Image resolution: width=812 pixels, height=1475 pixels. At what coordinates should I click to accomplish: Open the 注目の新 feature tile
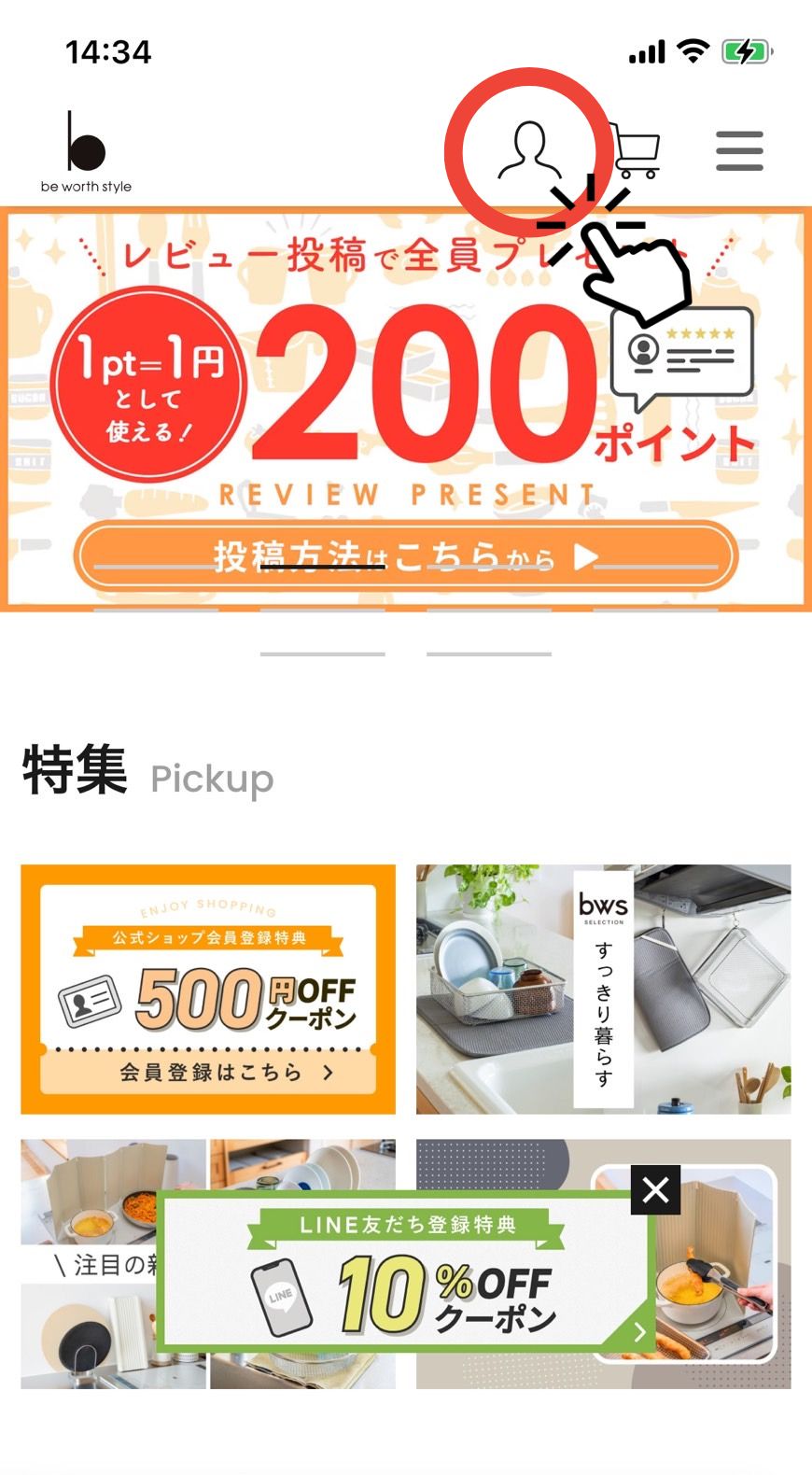point(208,1263)
